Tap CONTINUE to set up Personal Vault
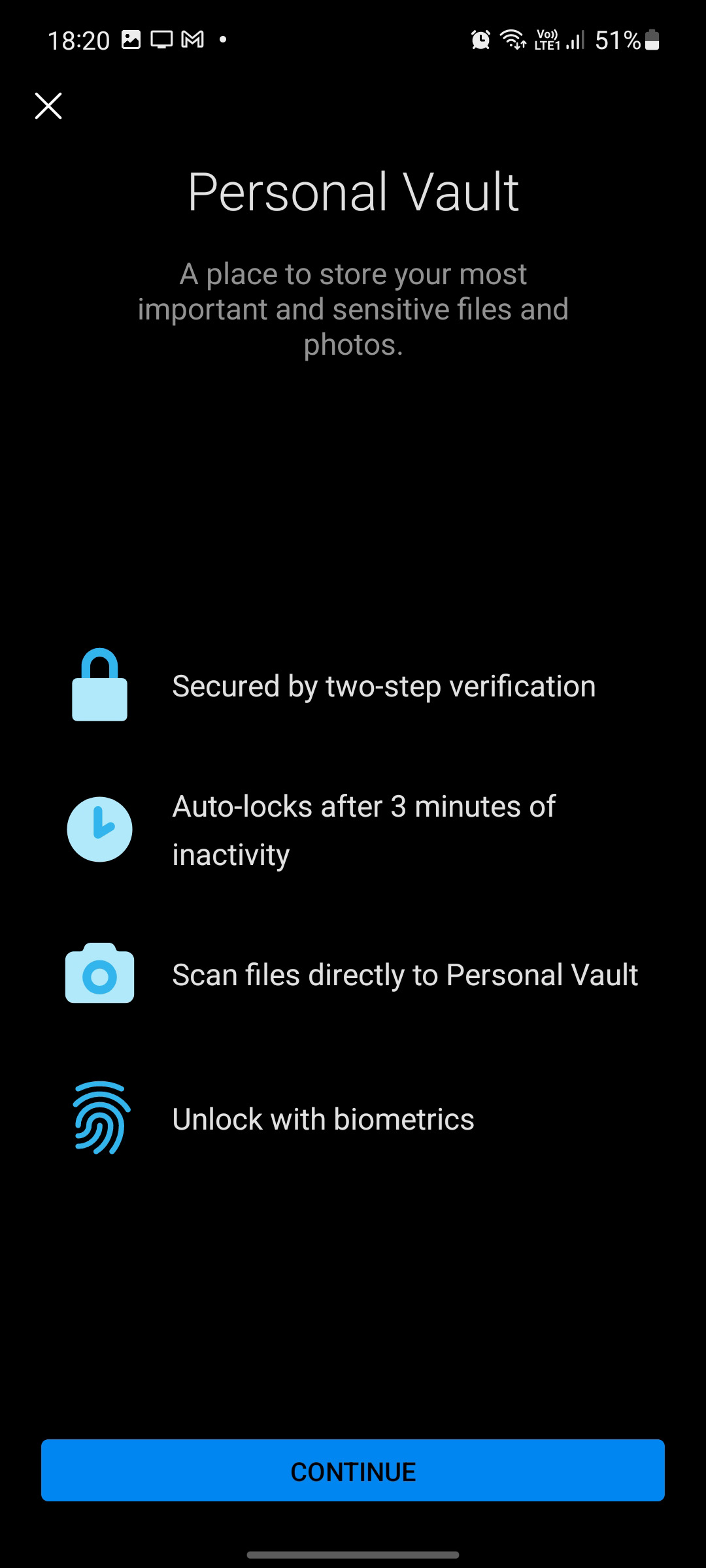The image size is (706, 1568). 353,1470
